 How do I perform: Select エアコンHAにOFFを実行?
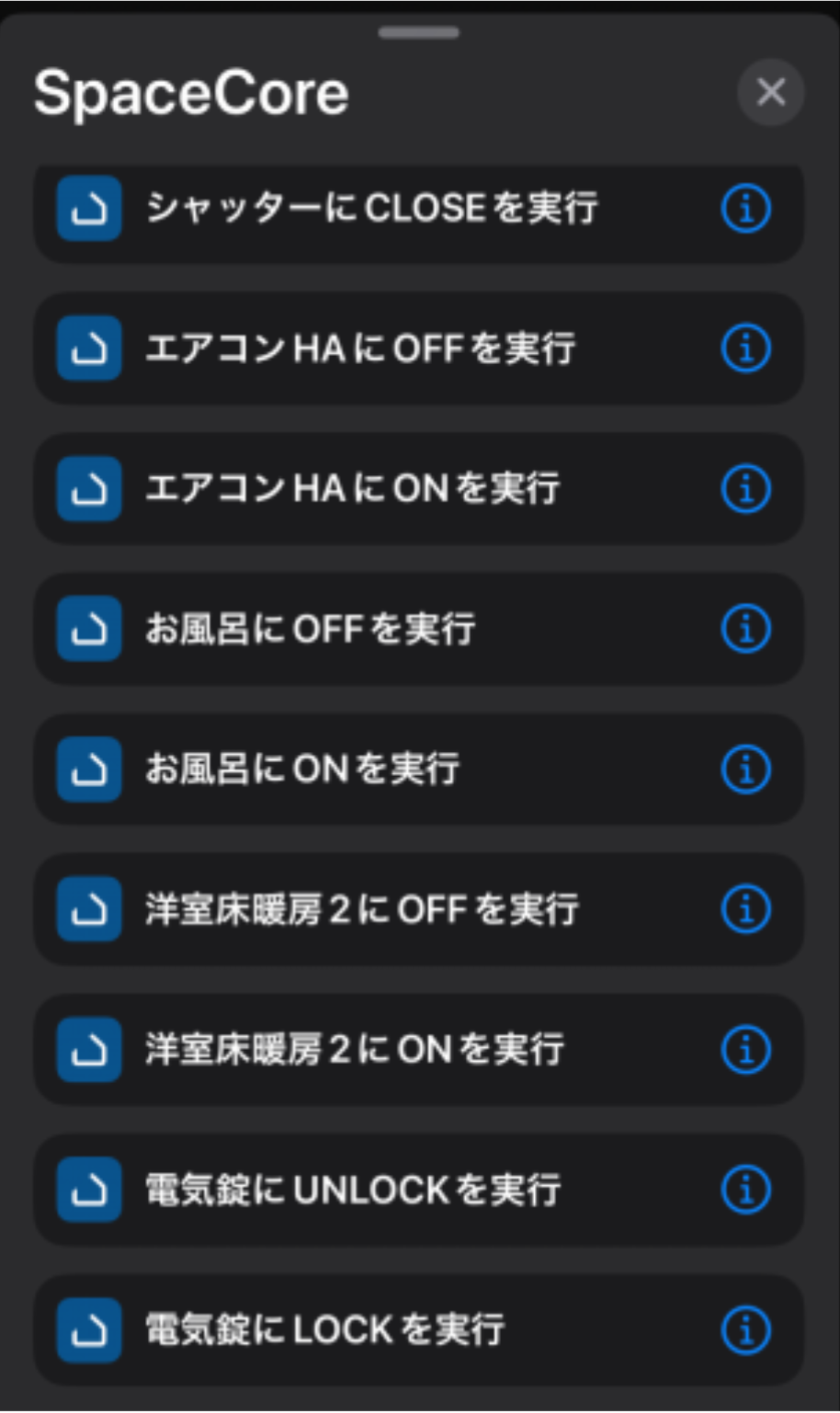pyautogui.click(x=361, y=349)
